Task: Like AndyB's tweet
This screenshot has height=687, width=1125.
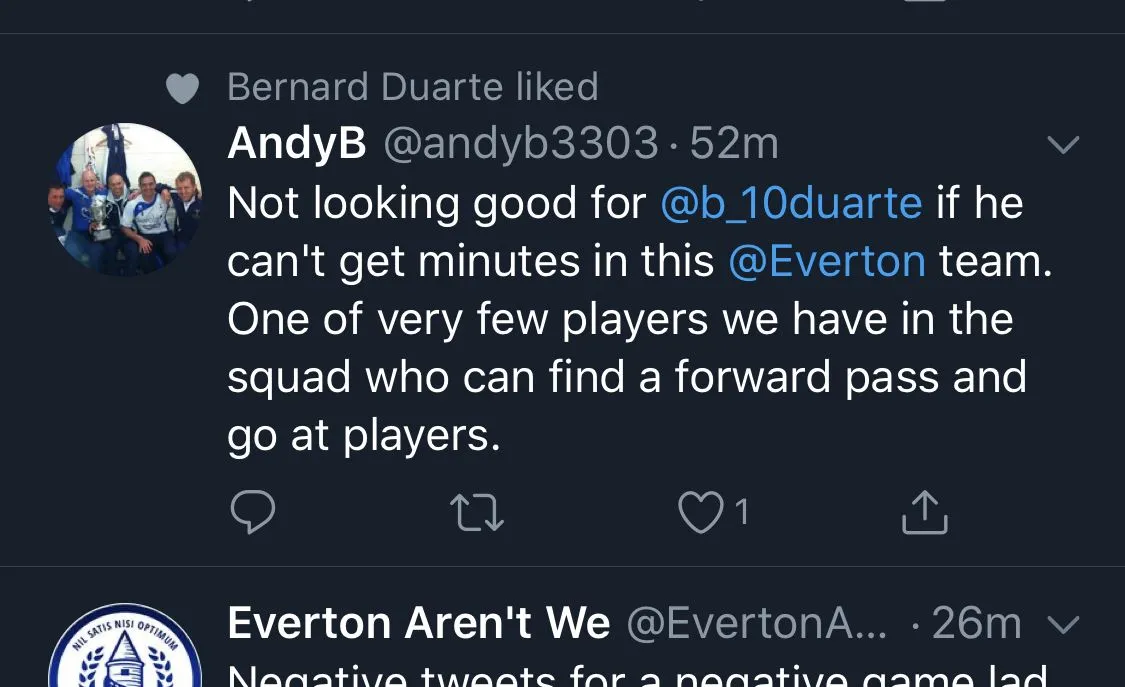Action: 699,513
